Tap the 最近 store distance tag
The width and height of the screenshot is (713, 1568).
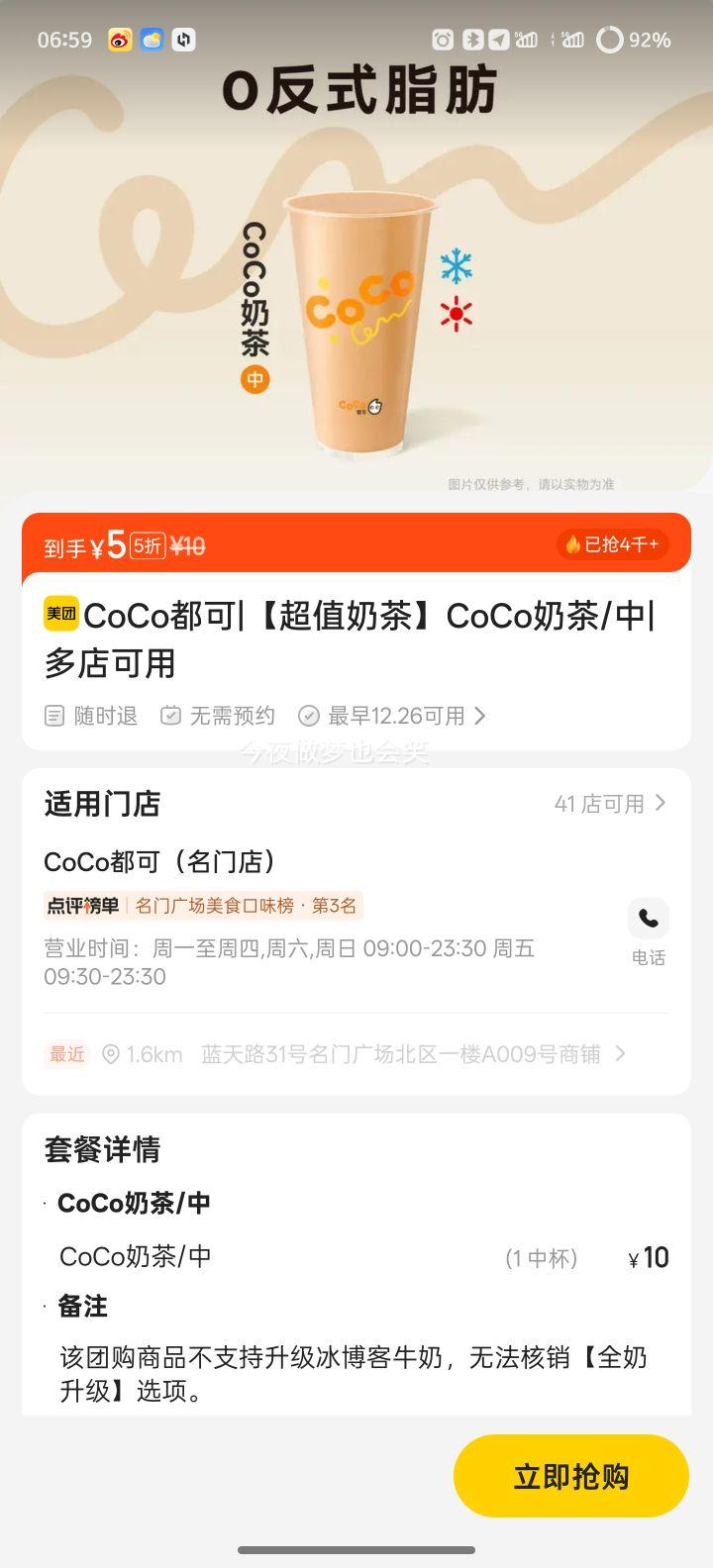65,1054
